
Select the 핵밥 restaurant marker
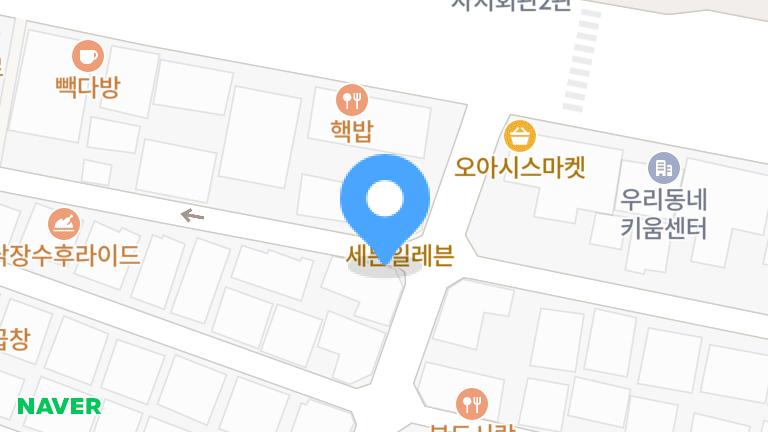tap(351, 99)
